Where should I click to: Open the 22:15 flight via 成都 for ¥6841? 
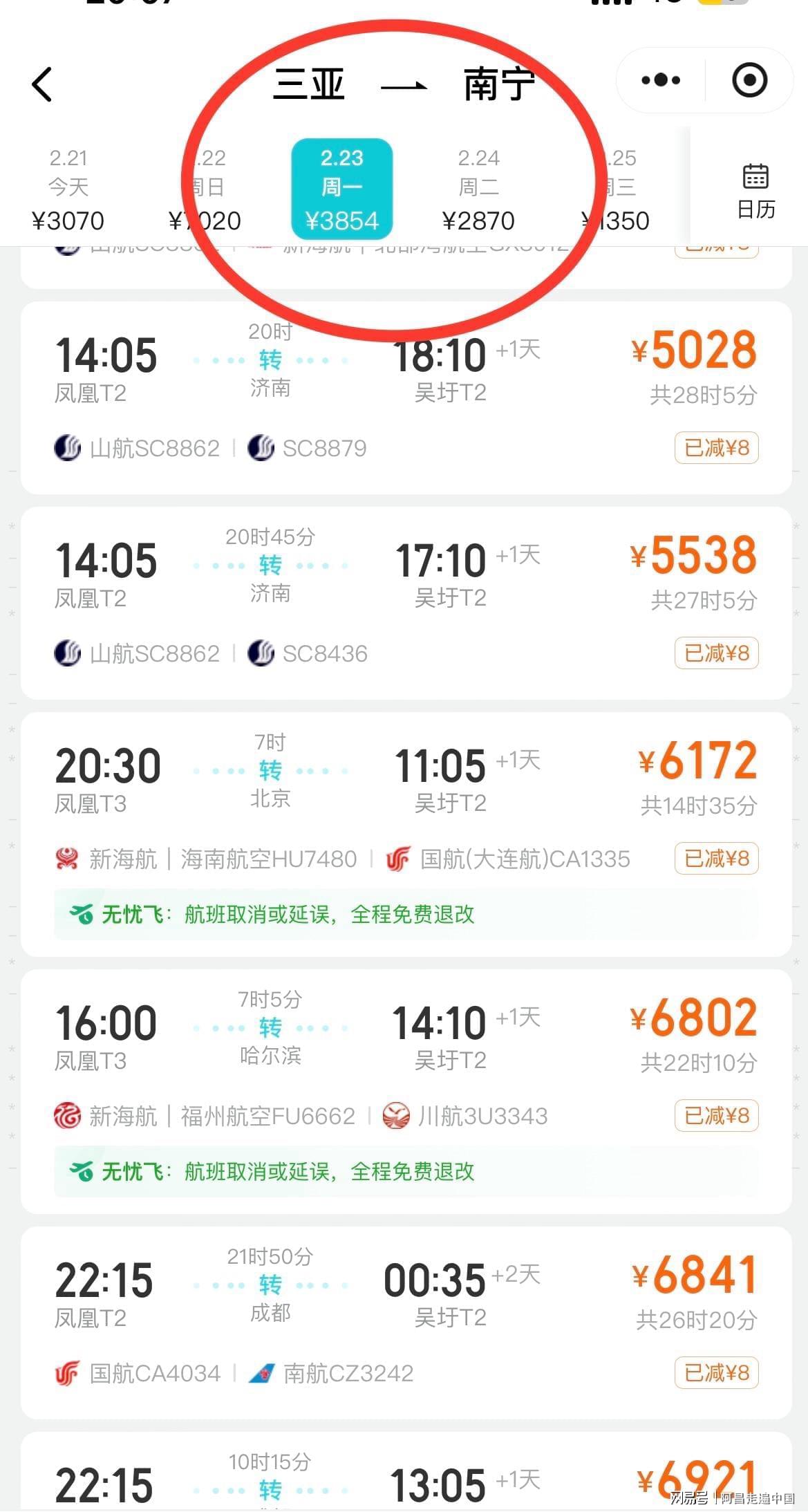point(406,1321)
